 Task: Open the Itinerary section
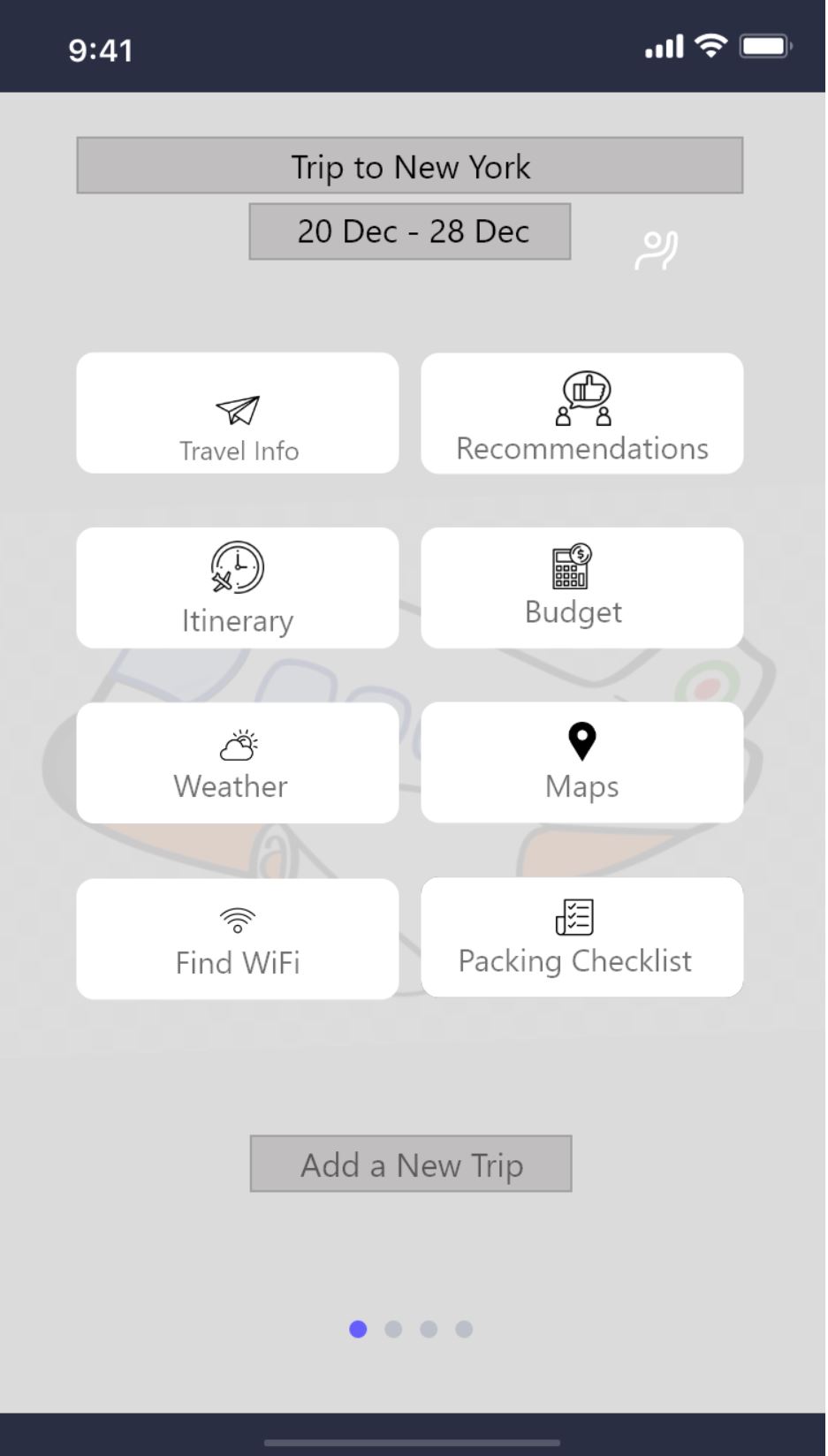tap(238, 588)
